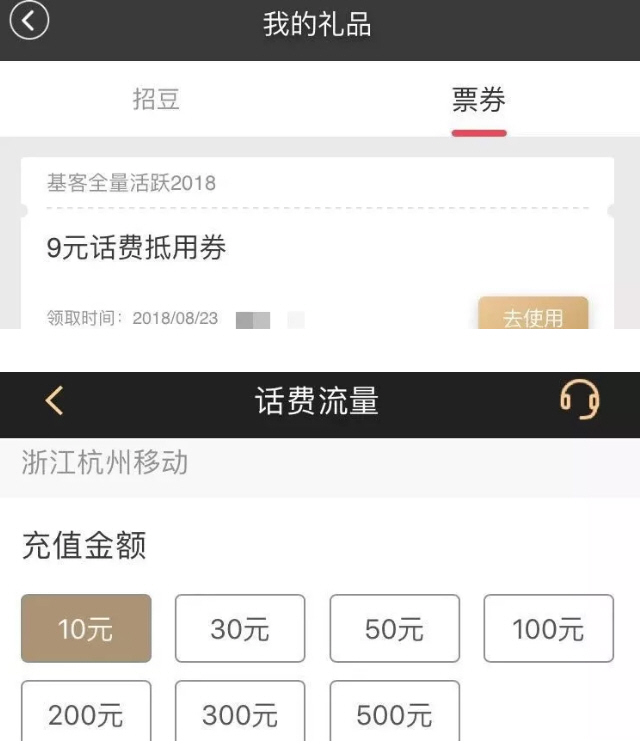Image resolution: width=641 pixels, height=746 pixels.
Task: Select the 10元 recharge amount
Action: coord(86,629)
